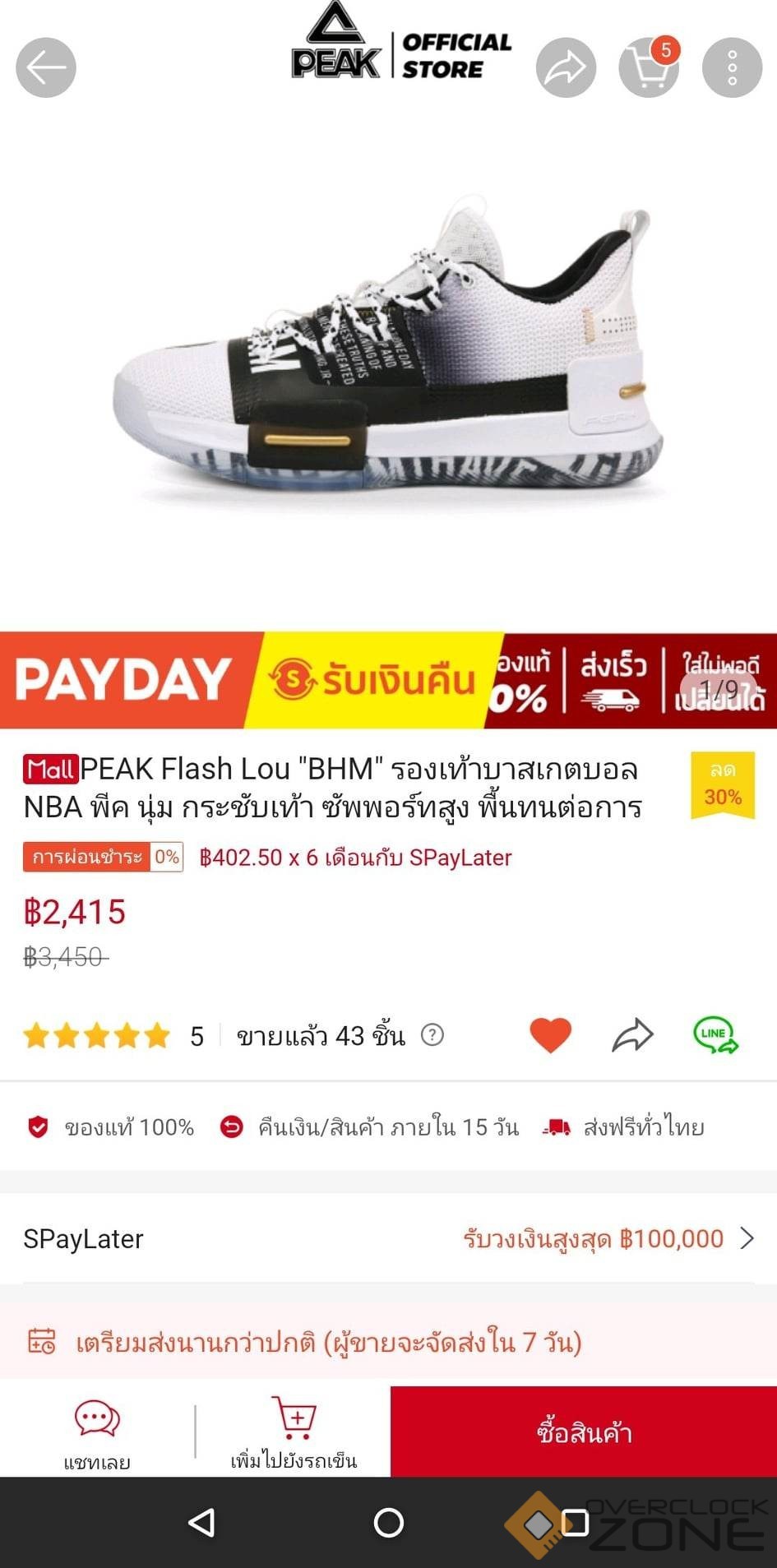Tap the red buy now button

(584, 1432)
